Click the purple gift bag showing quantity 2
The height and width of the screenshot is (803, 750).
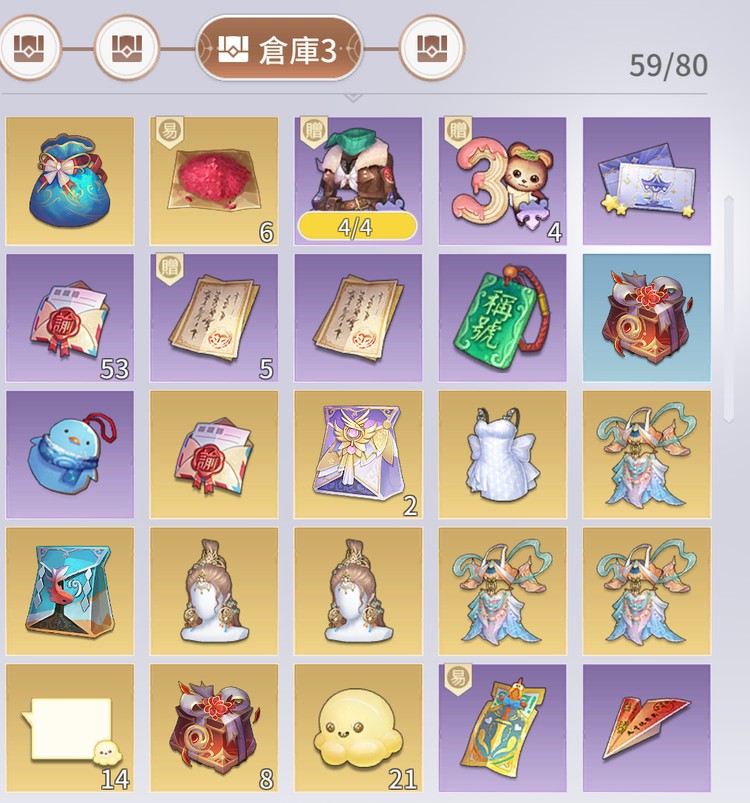(x=355, y=460)
